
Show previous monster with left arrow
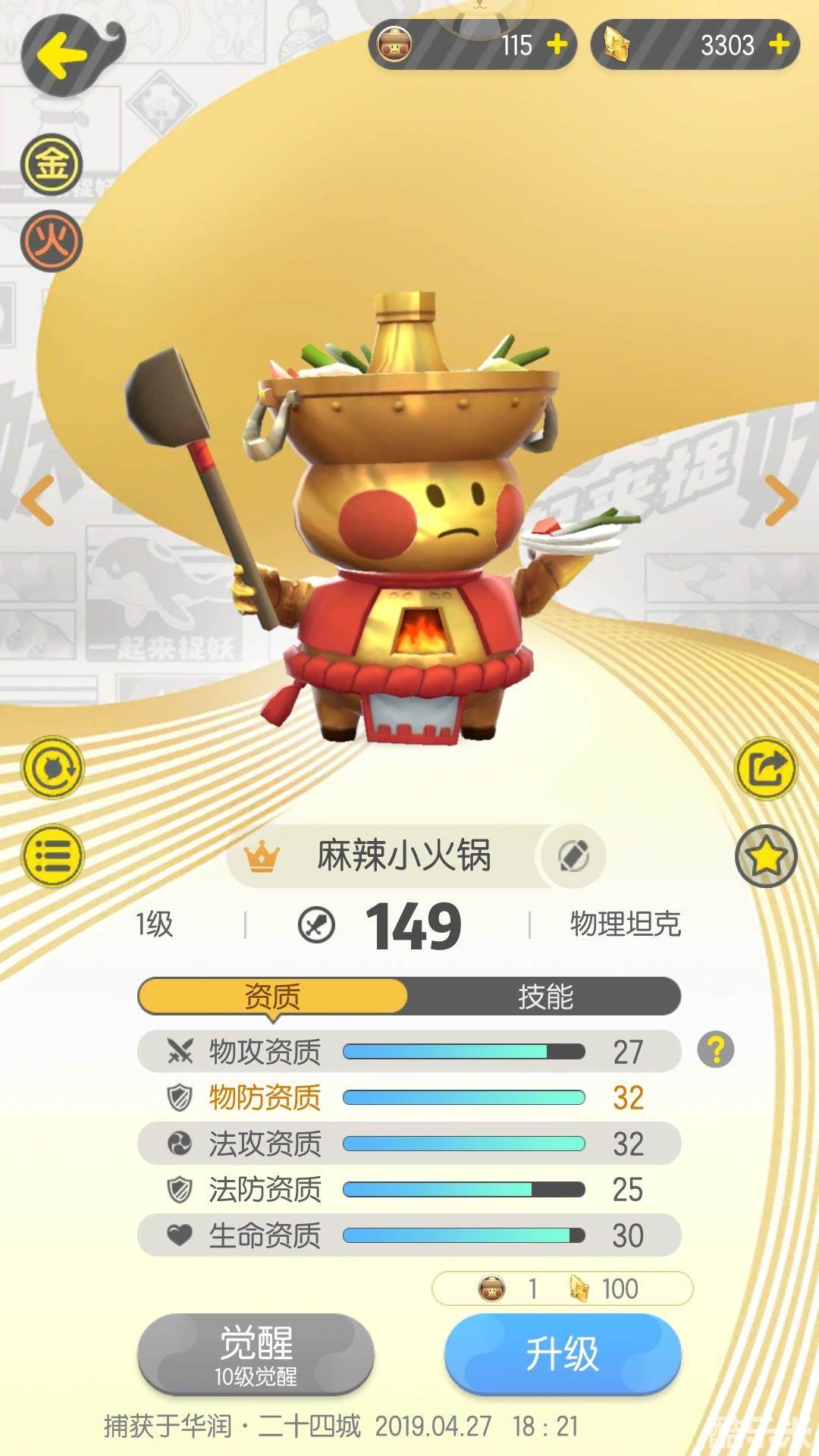click(x=36, y=500)
